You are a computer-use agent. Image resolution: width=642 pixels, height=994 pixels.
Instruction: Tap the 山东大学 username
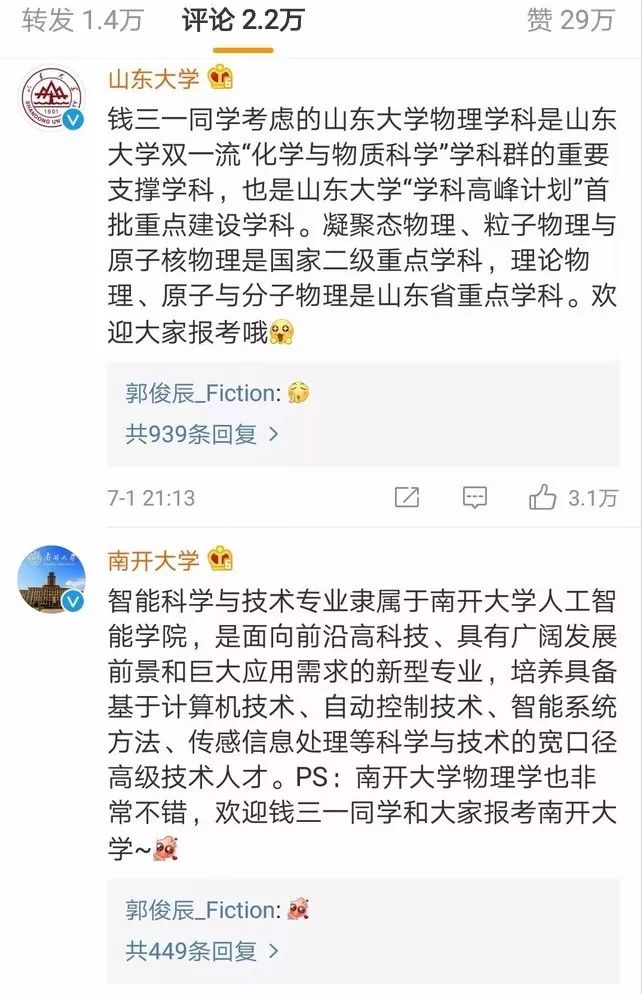153,78
